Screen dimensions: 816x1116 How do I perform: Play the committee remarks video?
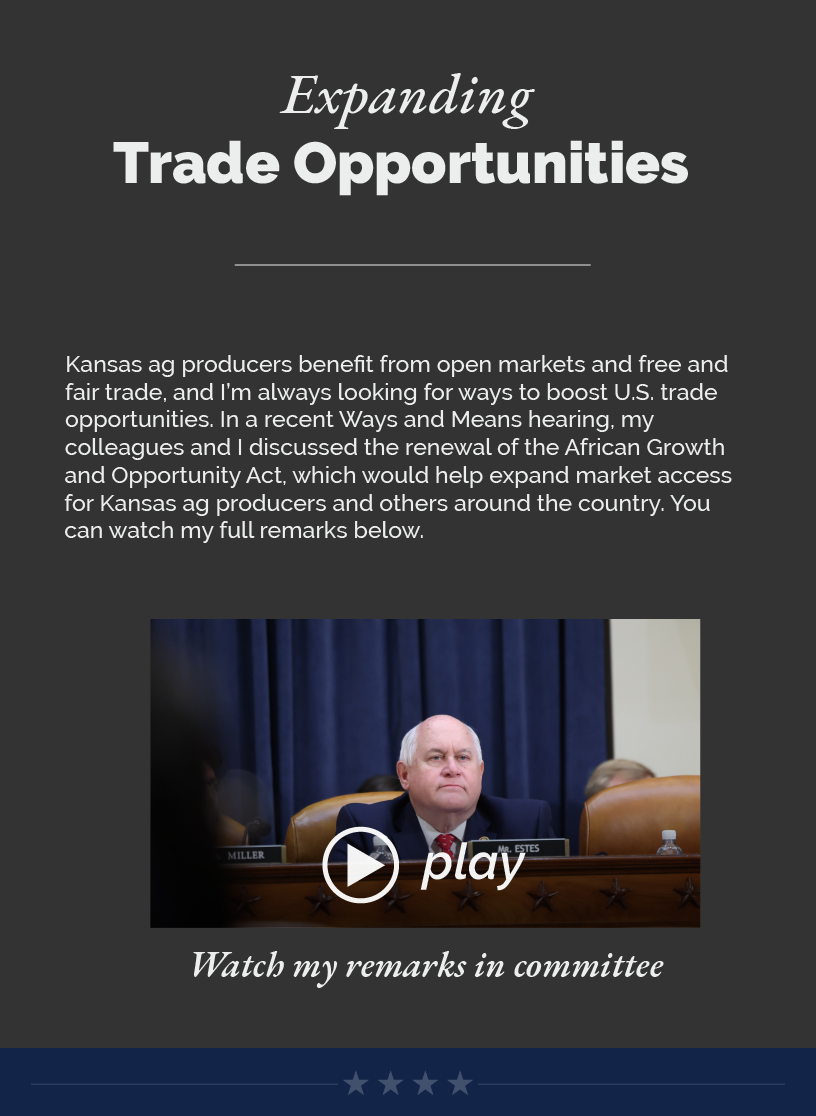pyautogui.click(x=361, y=865)
